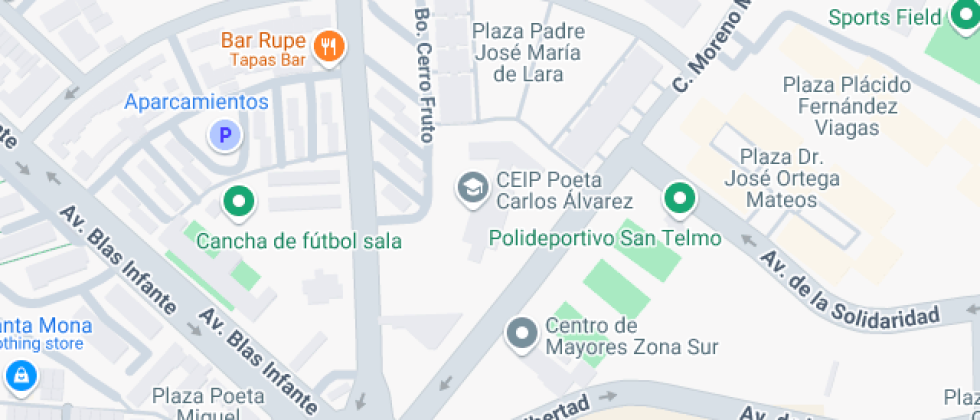Tap the Cancha de fútbol sala pin
The height and width of the screenshot is (420, 980).
239,203
